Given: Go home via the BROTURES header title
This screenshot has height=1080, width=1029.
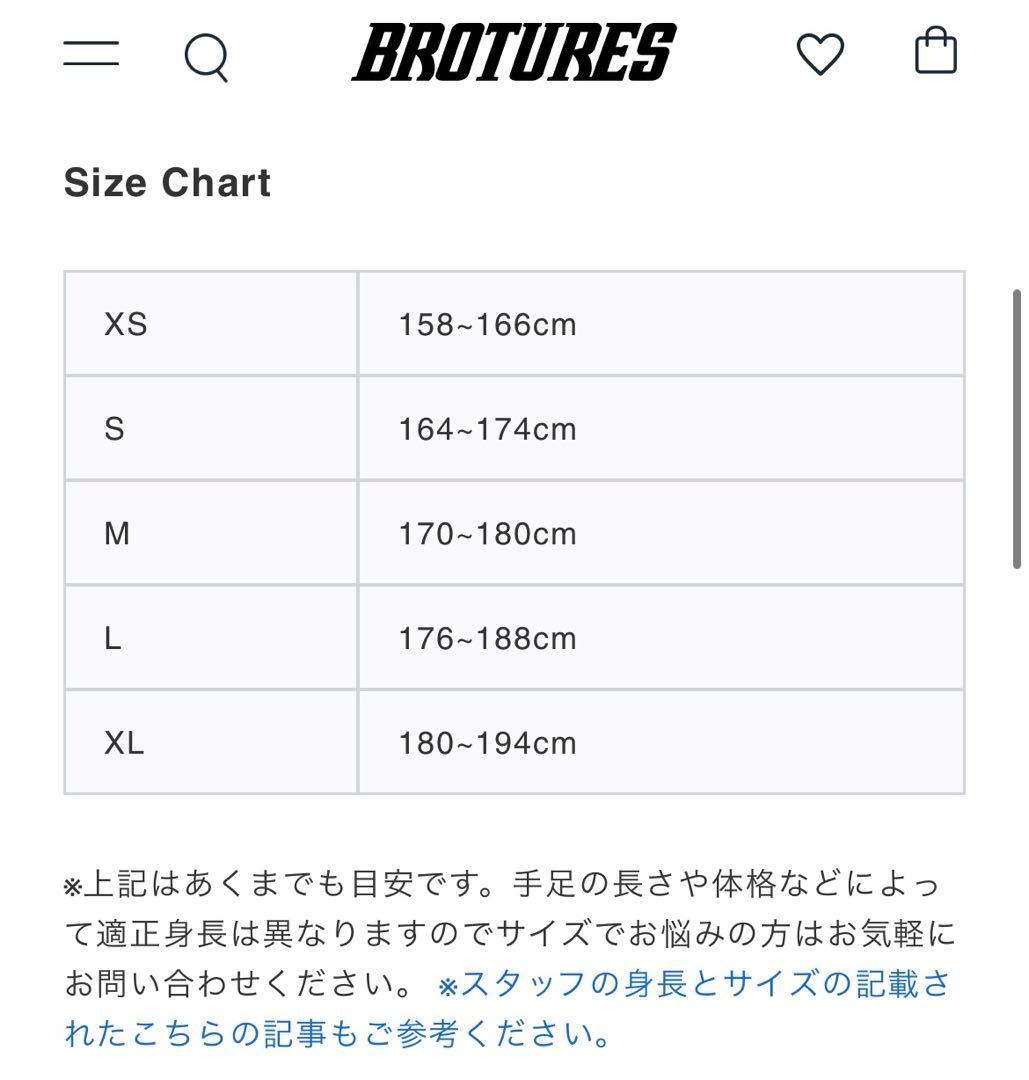Looking at the screenshot, I should (x=514, y=54).
